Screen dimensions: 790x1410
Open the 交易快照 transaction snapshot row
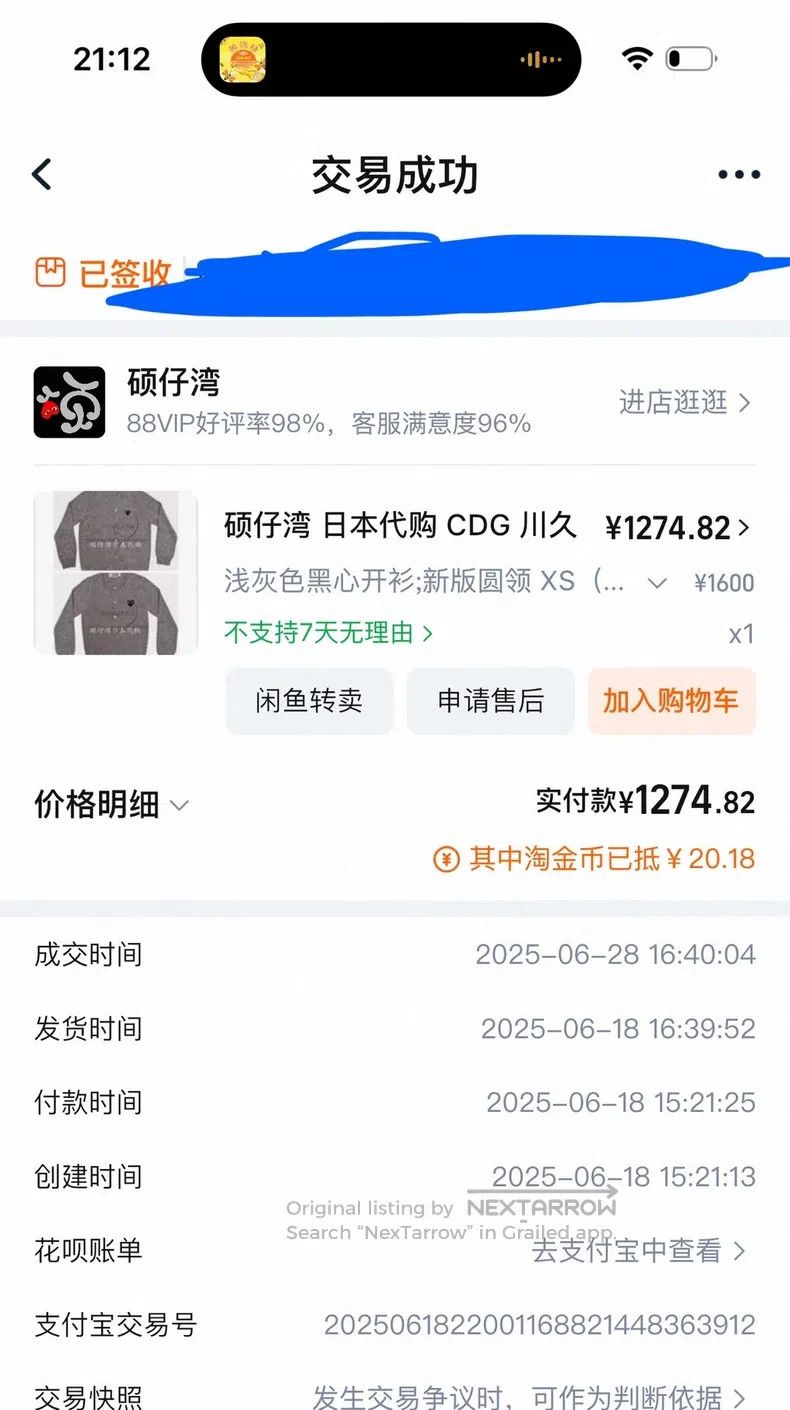(x=395, y=1397)
